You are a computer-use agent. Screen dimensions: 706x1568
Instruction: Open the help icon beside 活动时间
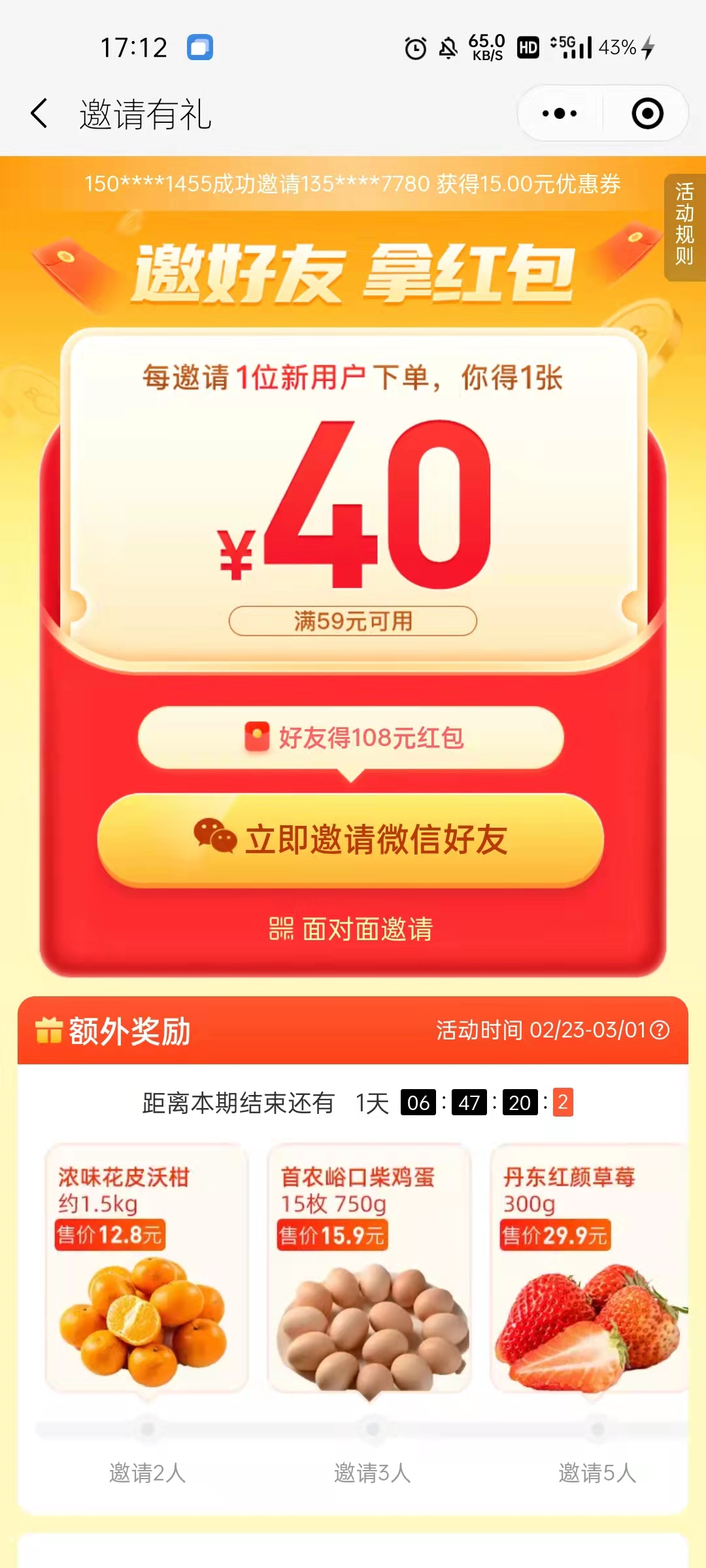660,1030
